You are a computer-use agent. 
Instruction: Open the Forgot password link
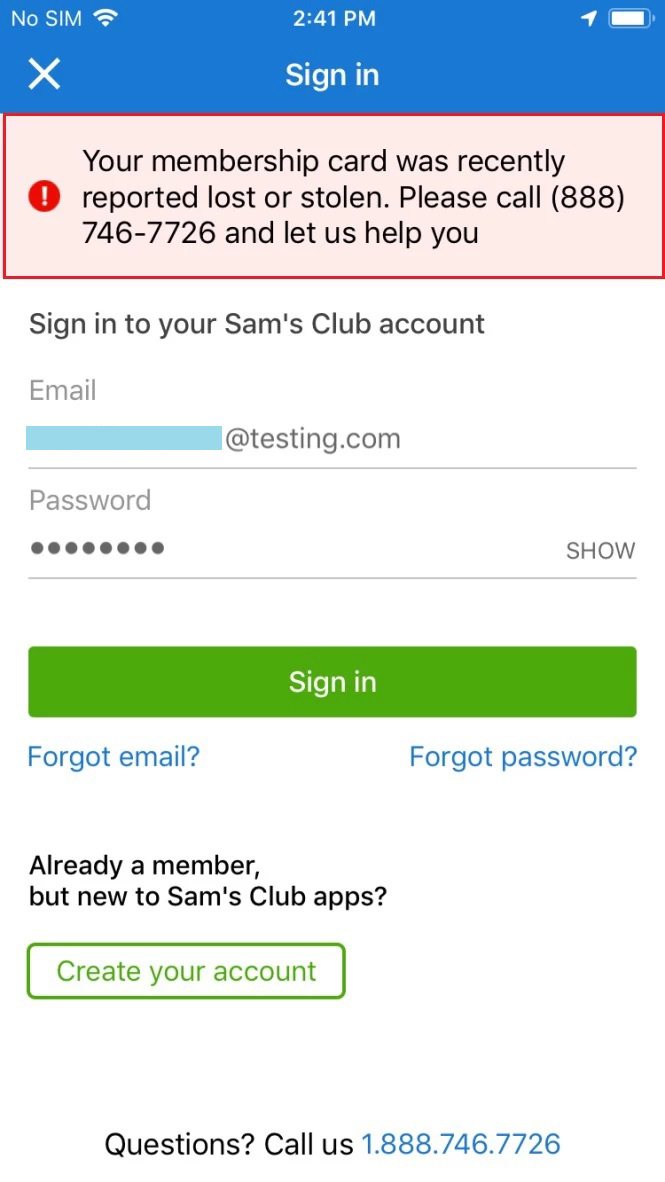click(523, 756)
